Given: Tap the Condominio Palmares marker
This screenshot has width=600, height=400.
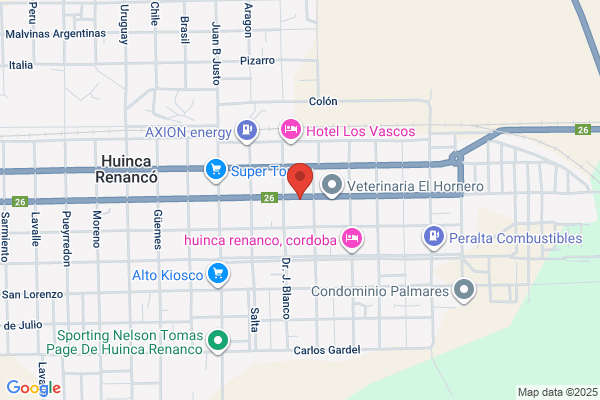Looking at the screenshot, I should (x=464, y=291).
